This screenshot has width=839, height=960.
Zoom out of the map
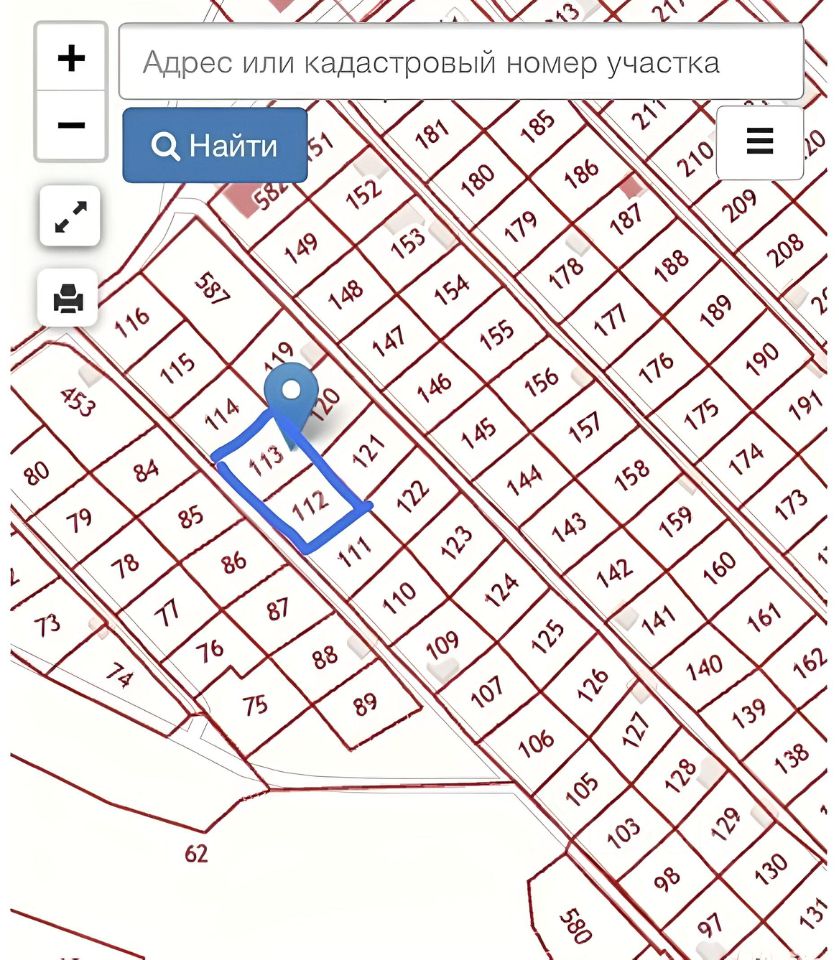click(x=71, y=126)
